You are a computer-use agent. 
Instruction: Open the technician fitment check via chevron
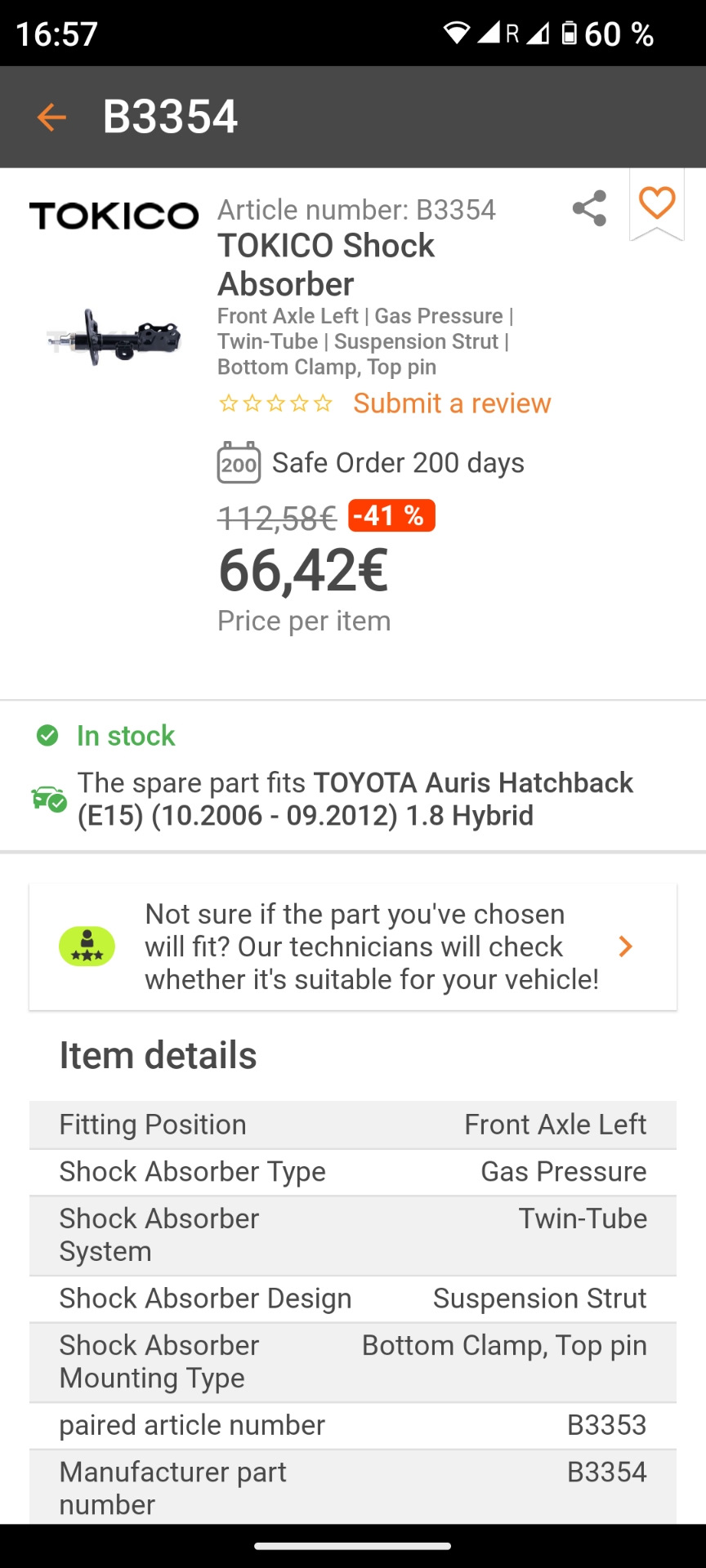click(x=626, y=946)
